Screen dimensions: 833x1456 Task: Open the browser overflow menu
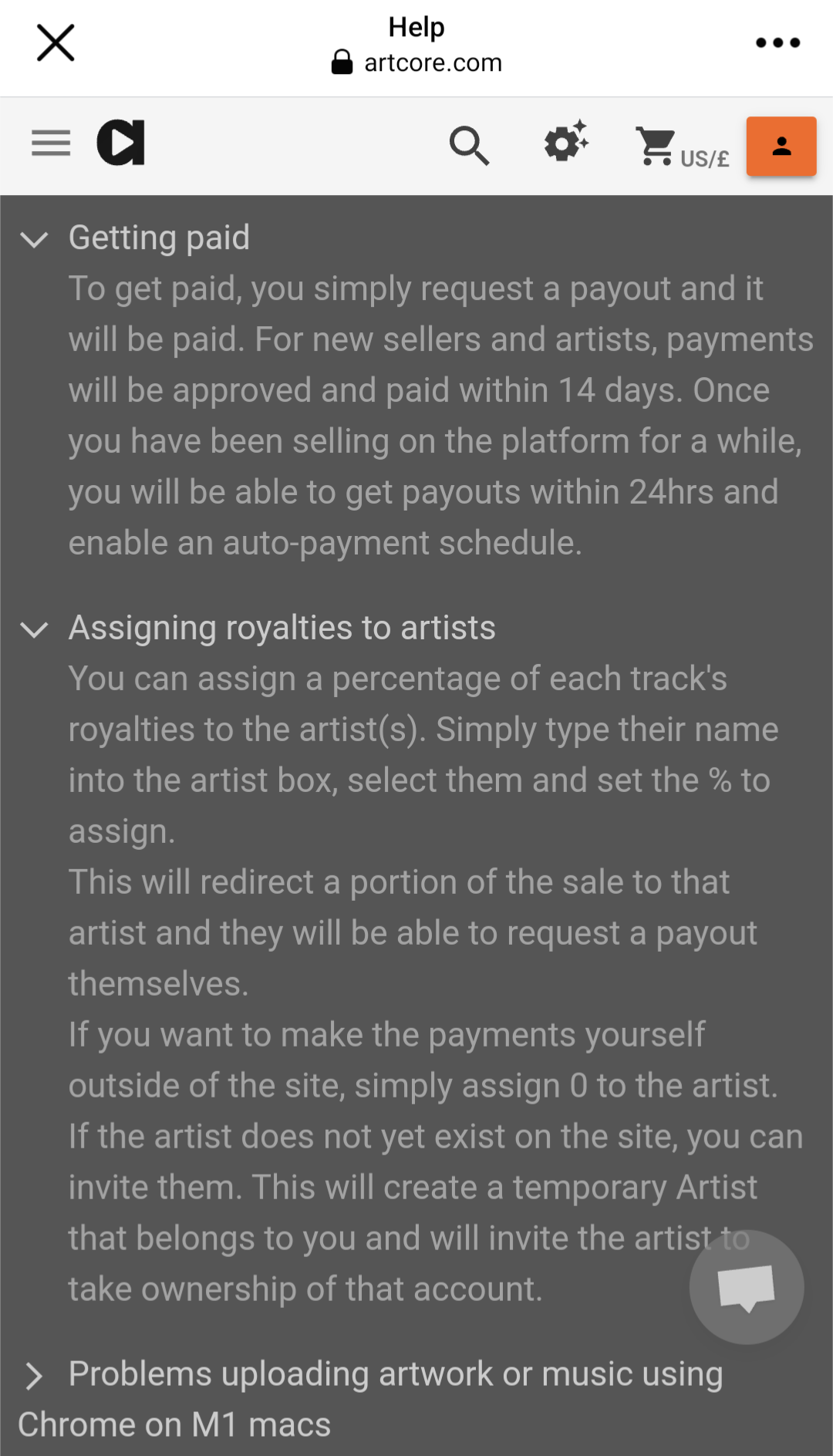[x=777, y=42]
